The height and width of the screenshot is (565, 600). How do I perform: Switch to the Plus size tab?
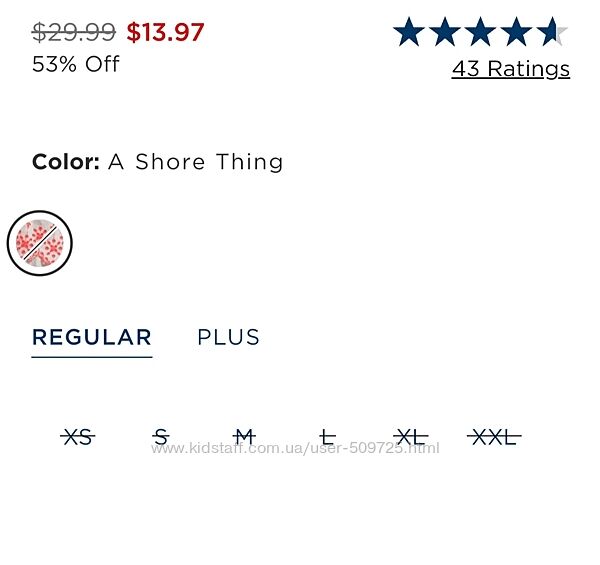click(228, 338)
